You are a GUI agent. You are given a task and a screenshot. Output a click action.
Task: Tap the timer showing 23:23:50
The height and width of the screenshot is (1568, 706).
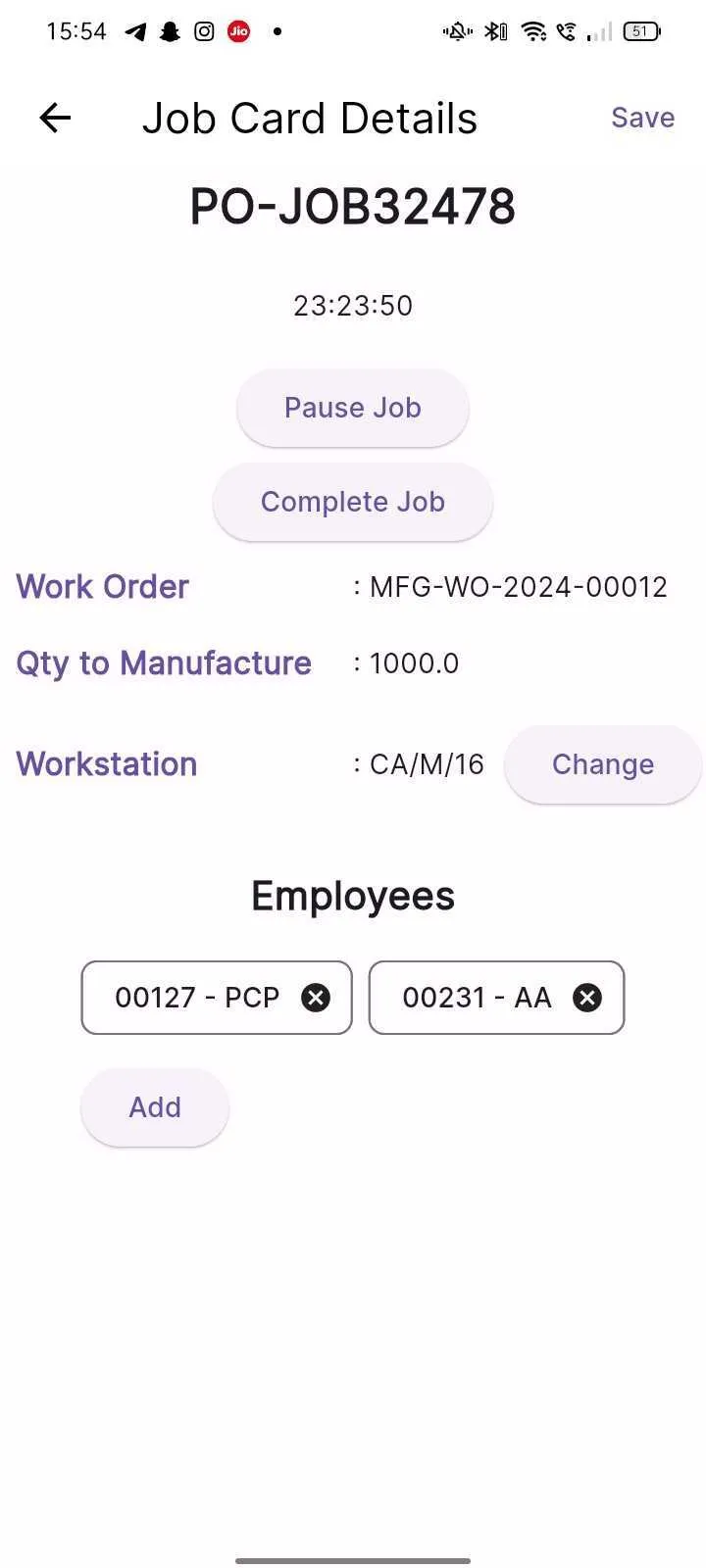(352, 305)
